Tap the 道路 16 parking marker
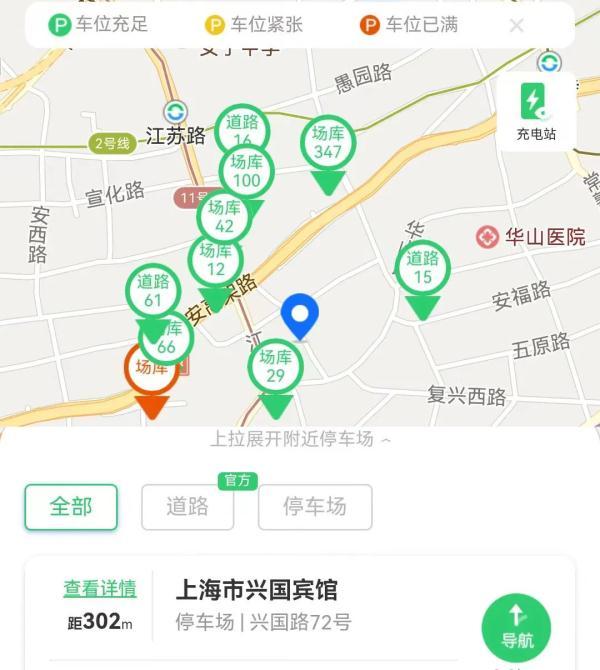 coord(242,126)
